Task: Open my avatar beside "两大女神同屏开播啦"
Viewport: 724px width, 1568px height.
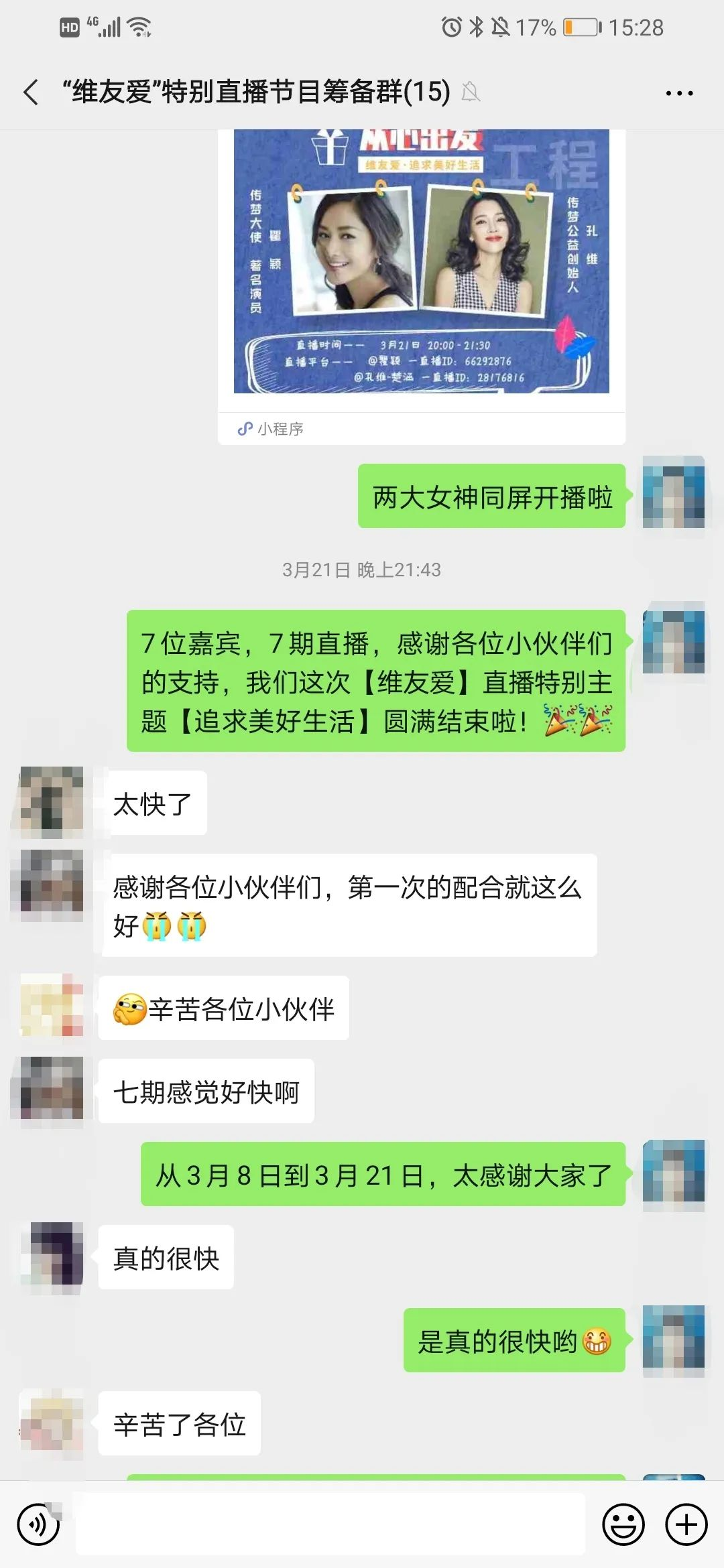Action: click(x=673, y=493)
